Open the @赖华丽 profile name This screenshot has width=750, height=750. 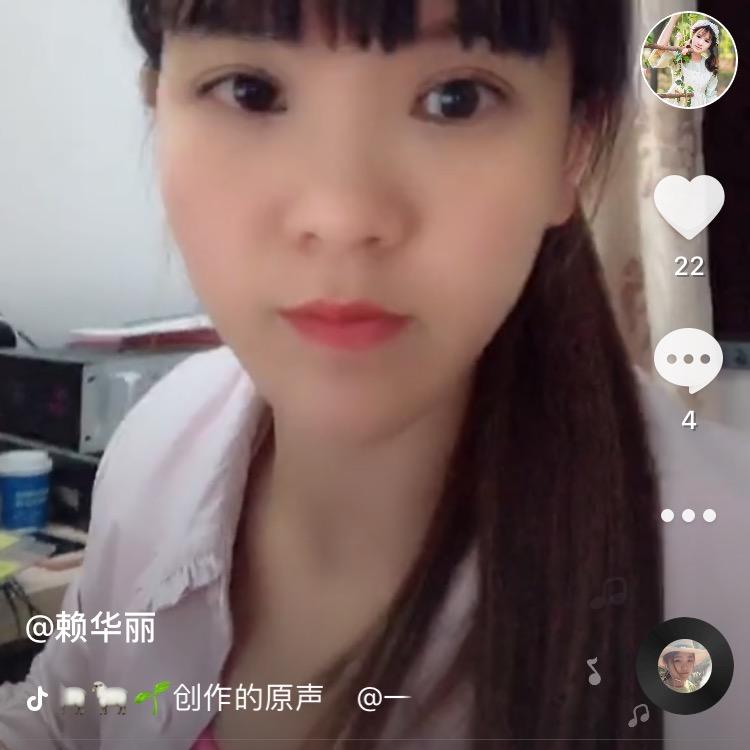91,630
